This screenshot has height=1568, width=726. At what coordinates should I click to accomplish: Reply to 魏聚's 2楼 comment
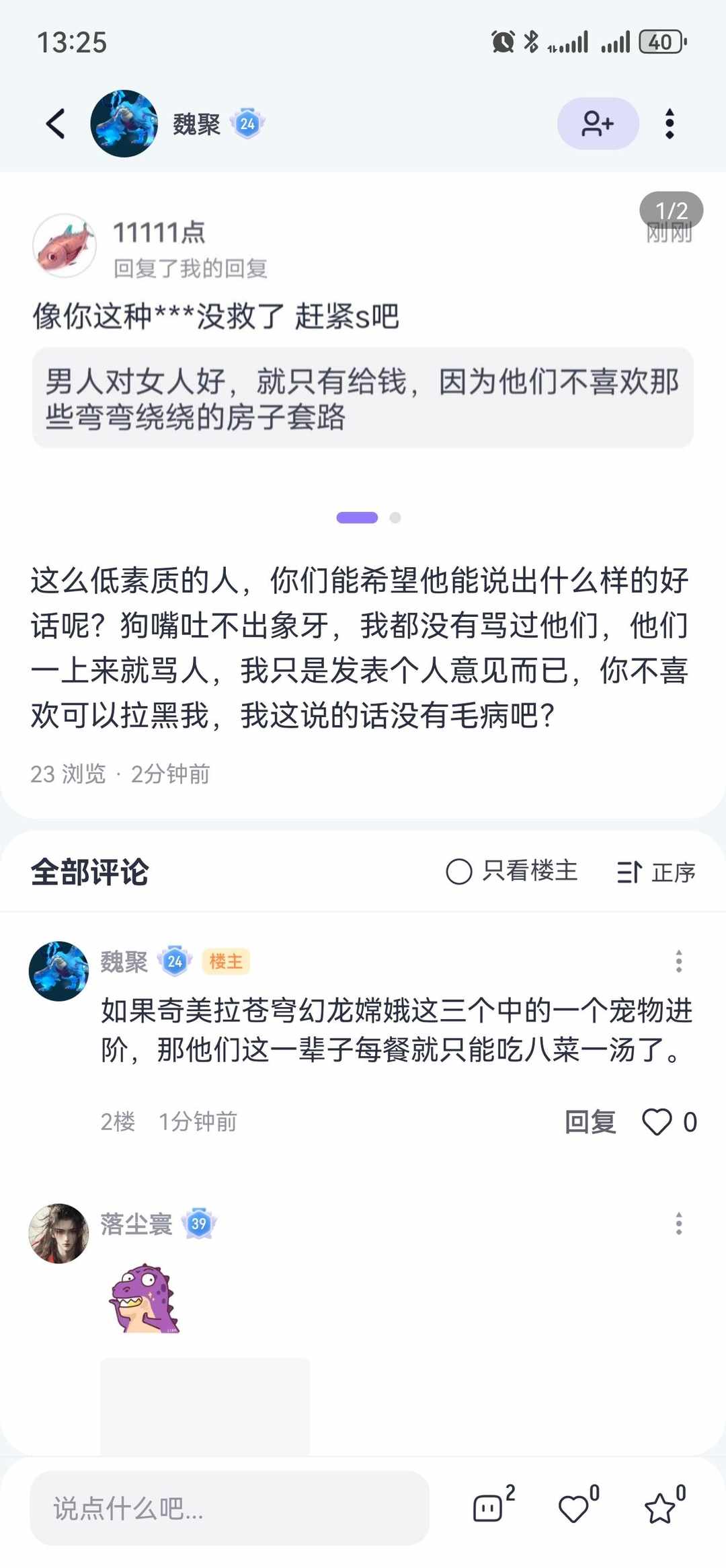point(590,1122)
